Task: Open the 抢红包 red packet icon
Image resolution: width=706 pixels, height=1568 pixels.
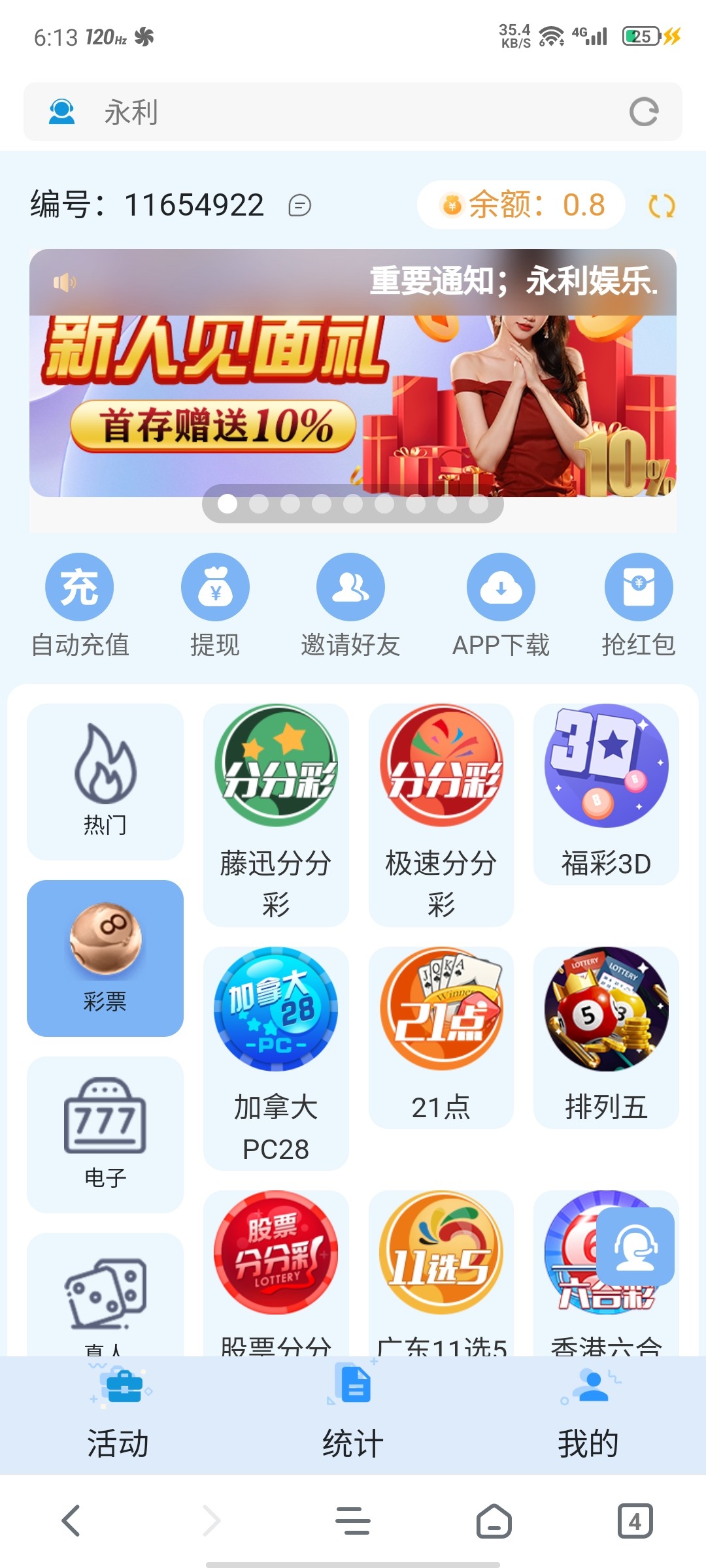Action: (x=639, y=587)
